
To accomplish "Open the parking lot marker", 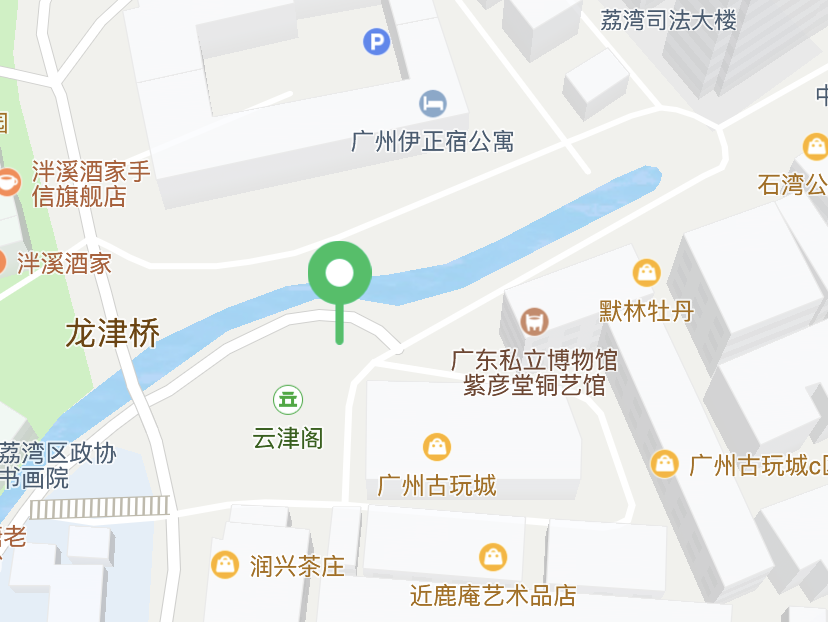I will [376, 42].
